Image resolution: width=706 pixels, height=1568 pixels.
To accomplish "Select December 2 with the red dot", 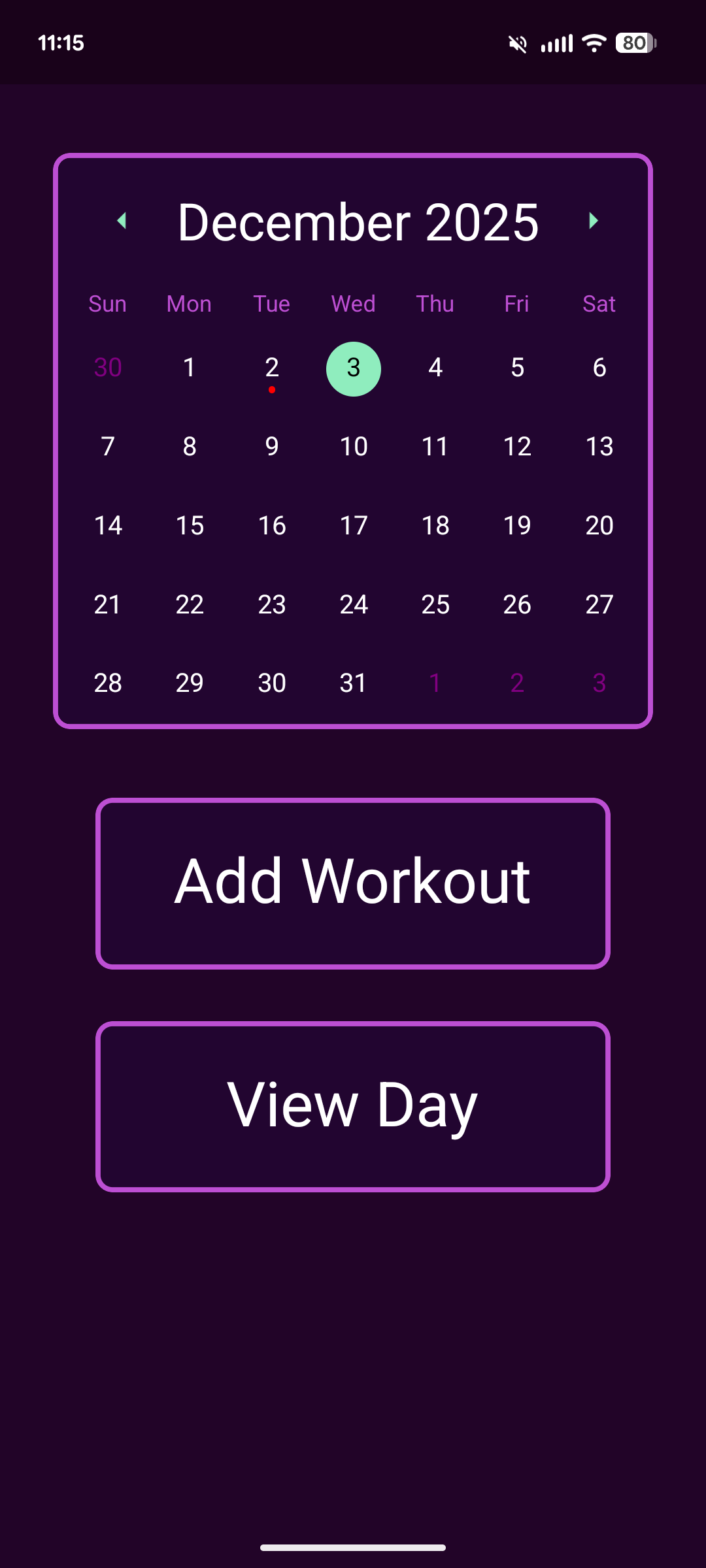I will point(272,368).
